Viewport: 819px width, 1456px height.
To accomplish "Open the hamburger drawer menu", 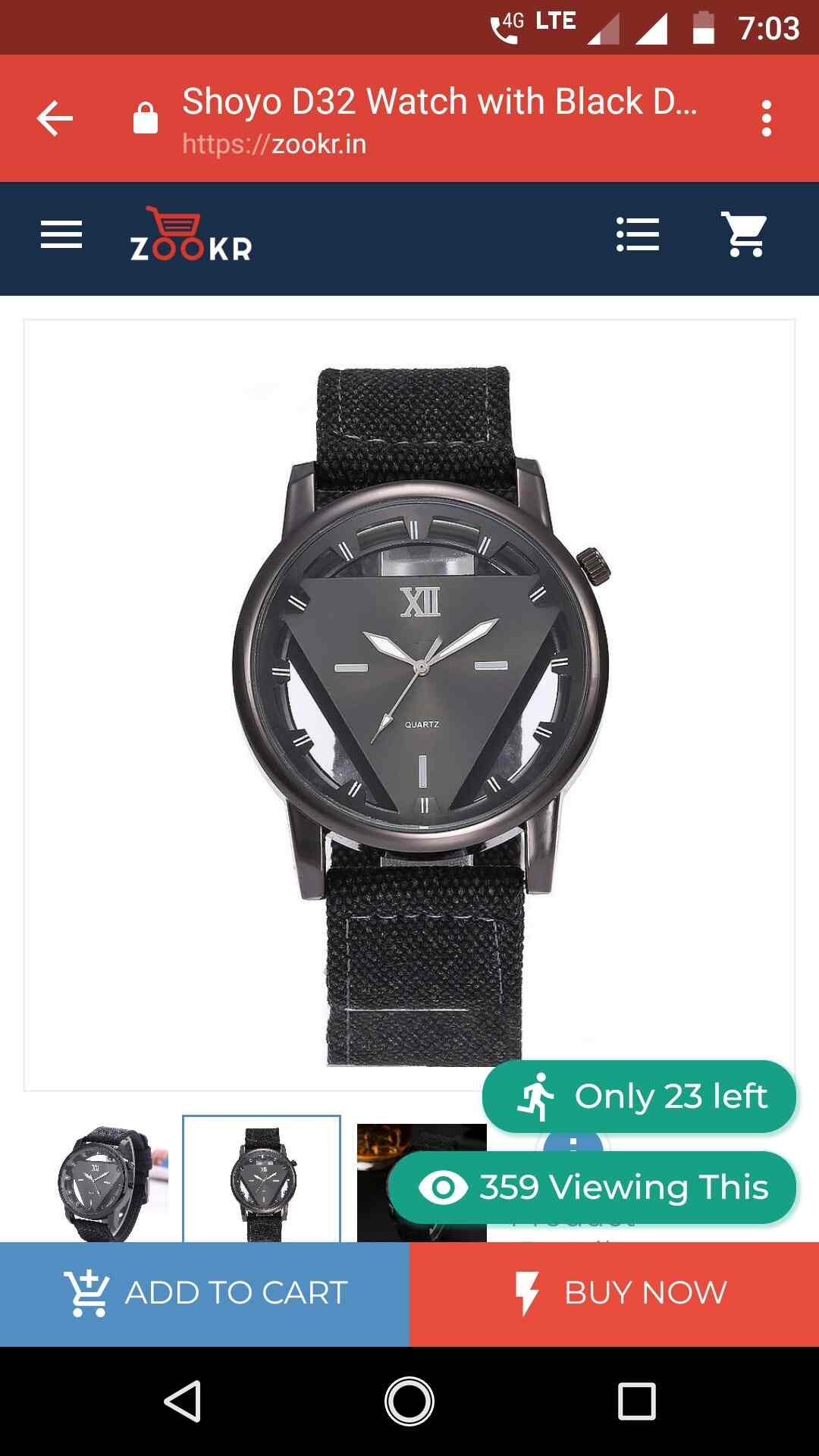I will [61, 234].
